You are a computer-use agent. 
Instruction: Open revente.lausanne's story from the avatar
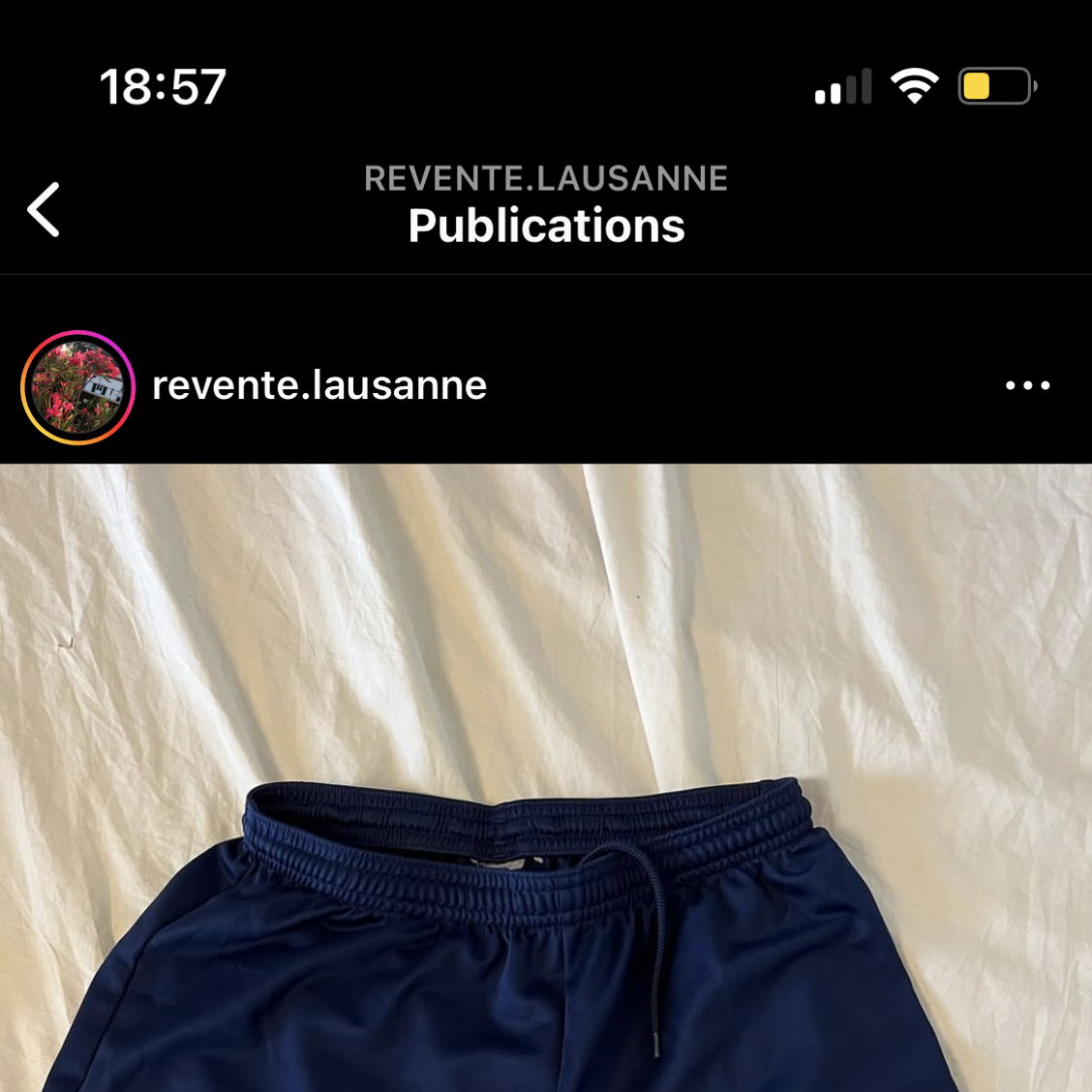[77, 387]
